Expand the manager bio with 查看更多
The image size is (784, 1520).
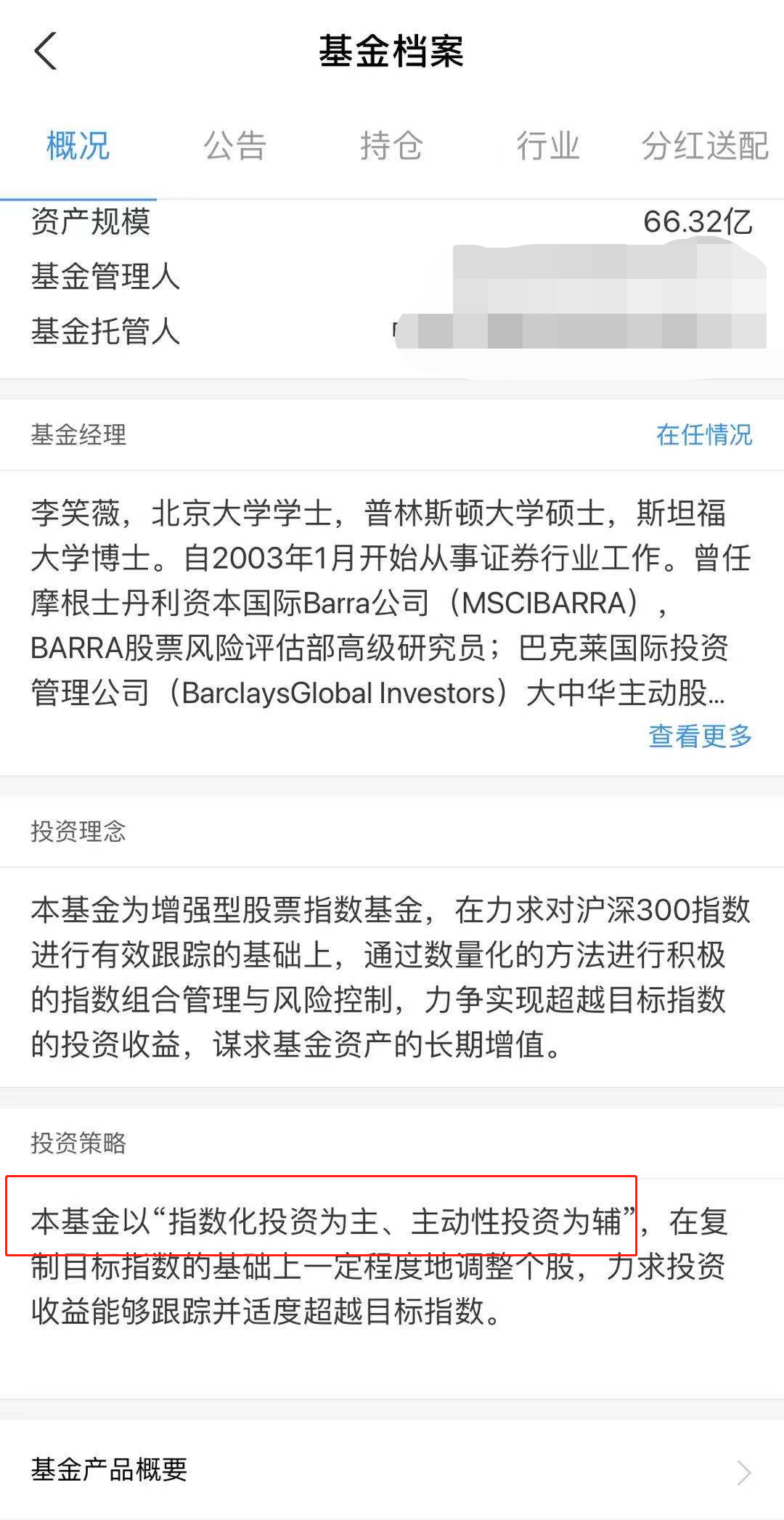(699, 736)
